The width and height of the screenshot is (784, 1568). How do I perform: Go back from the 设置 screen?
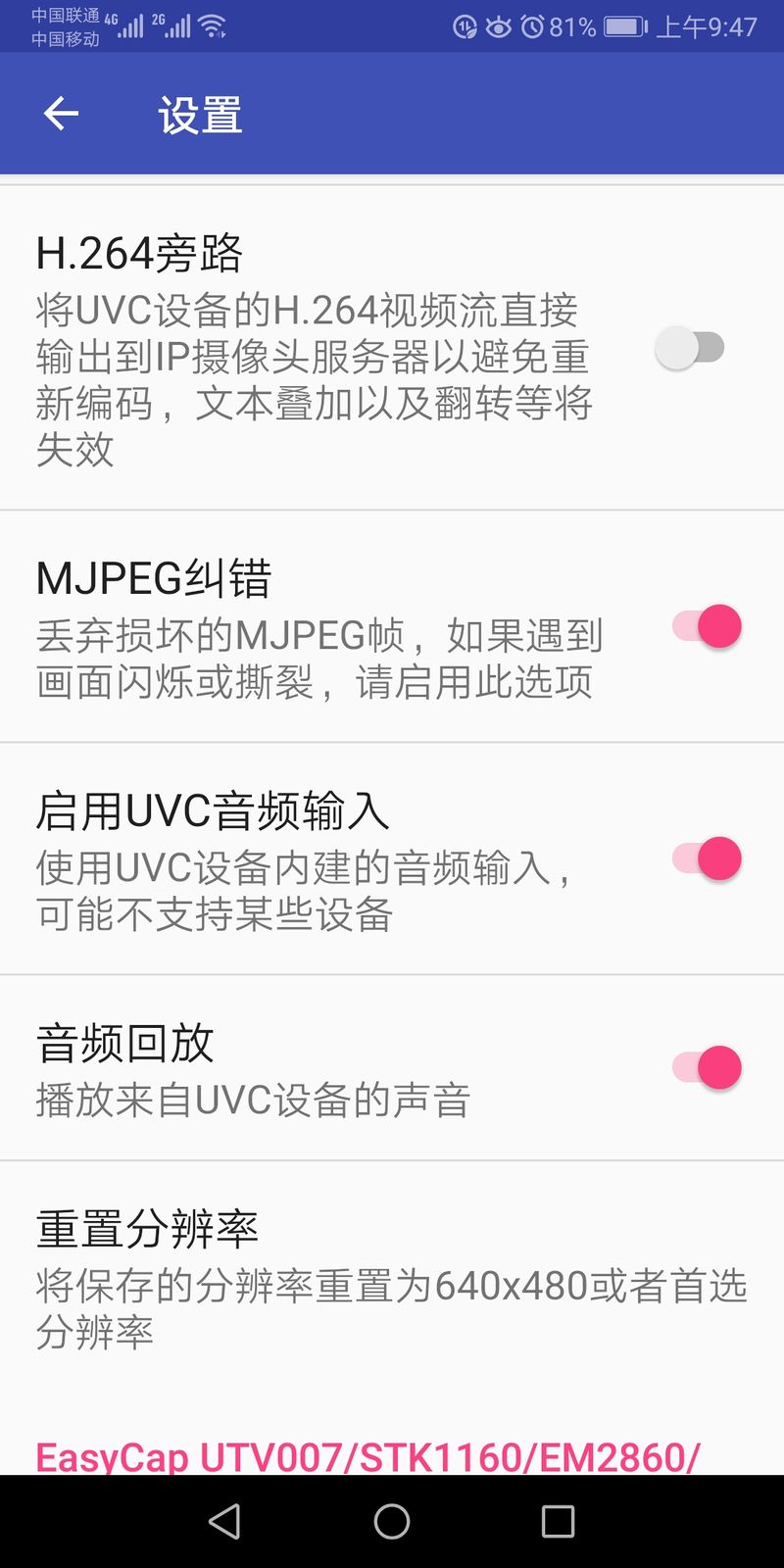click(61, 115)
